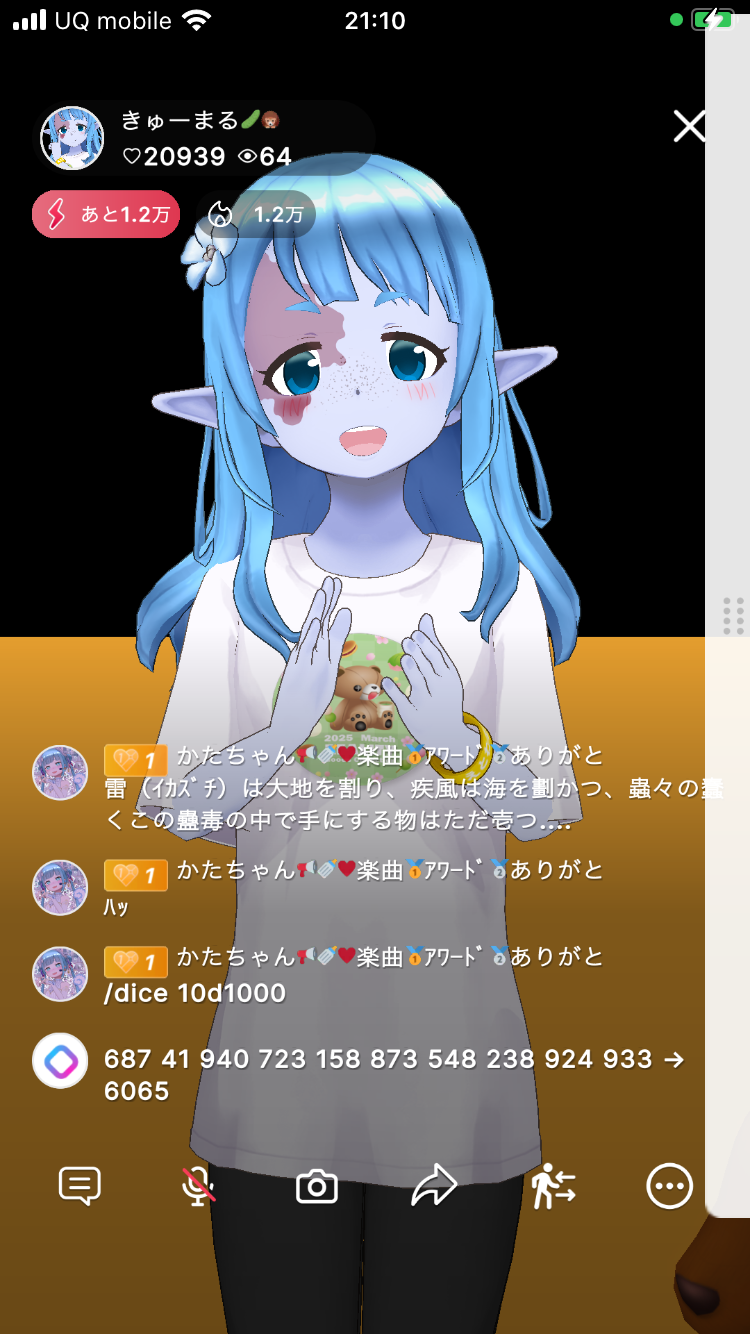This screenshot has height=1334, width=750.
Task: Open the comment input
Action: (80, 1186)
